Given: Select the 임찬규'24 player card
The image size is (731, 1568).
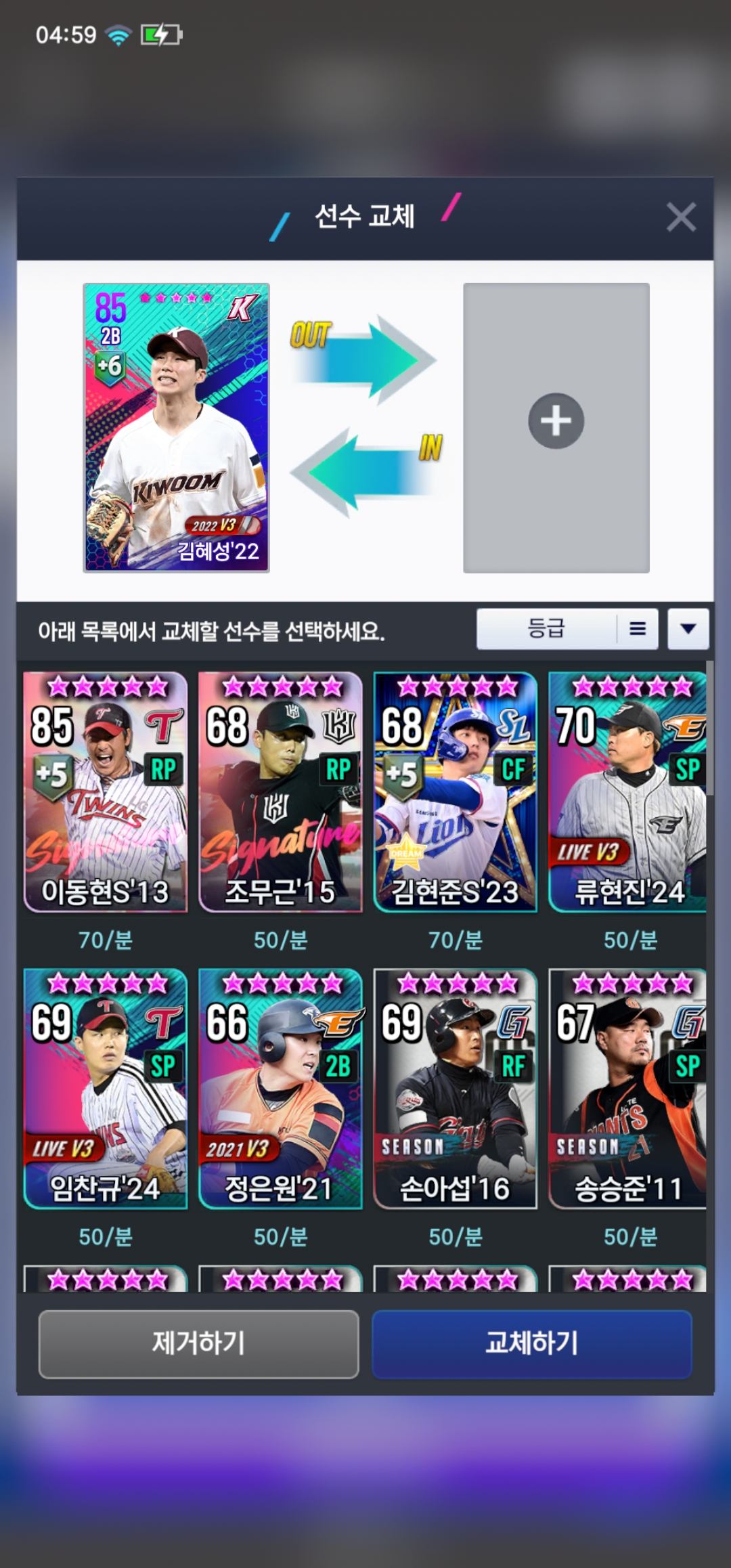Looking at the screenshot, I should 106,1089.
